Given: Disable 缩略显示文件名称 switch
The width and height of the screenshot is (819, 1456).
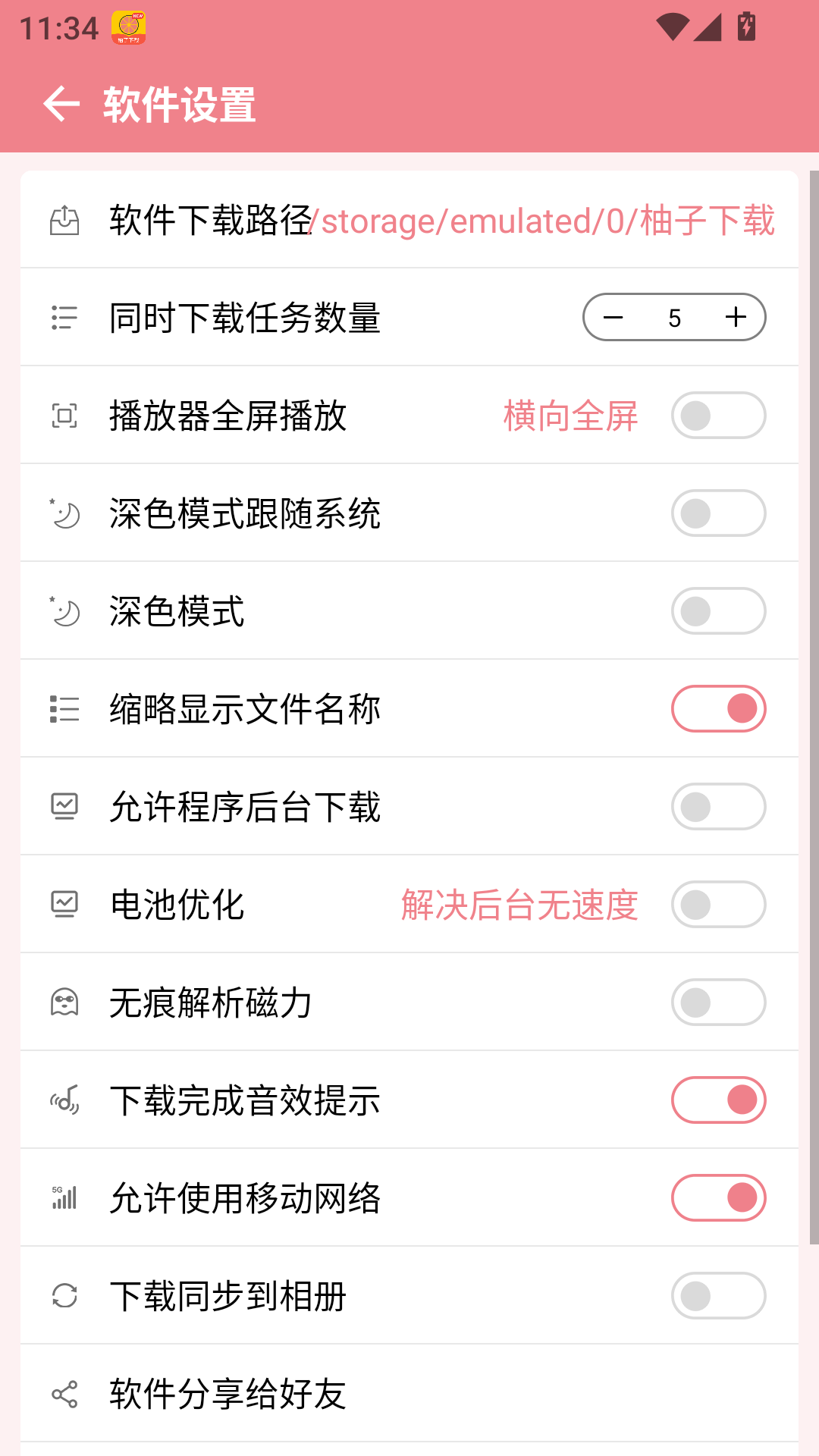Looking at the screenshot, I should point(718,709).
